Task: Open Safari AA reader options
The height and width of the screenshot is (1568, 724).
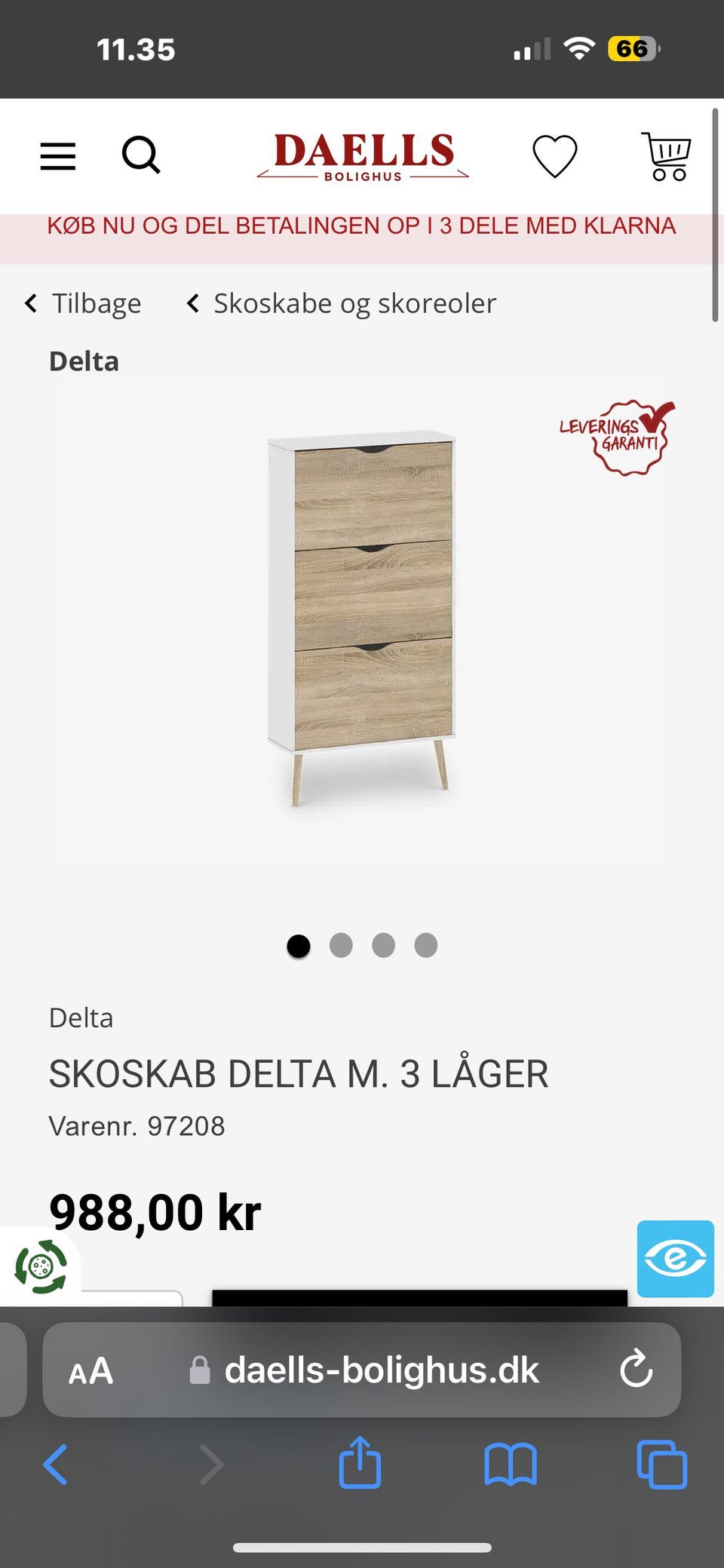Action: (x=90, y=1370)
